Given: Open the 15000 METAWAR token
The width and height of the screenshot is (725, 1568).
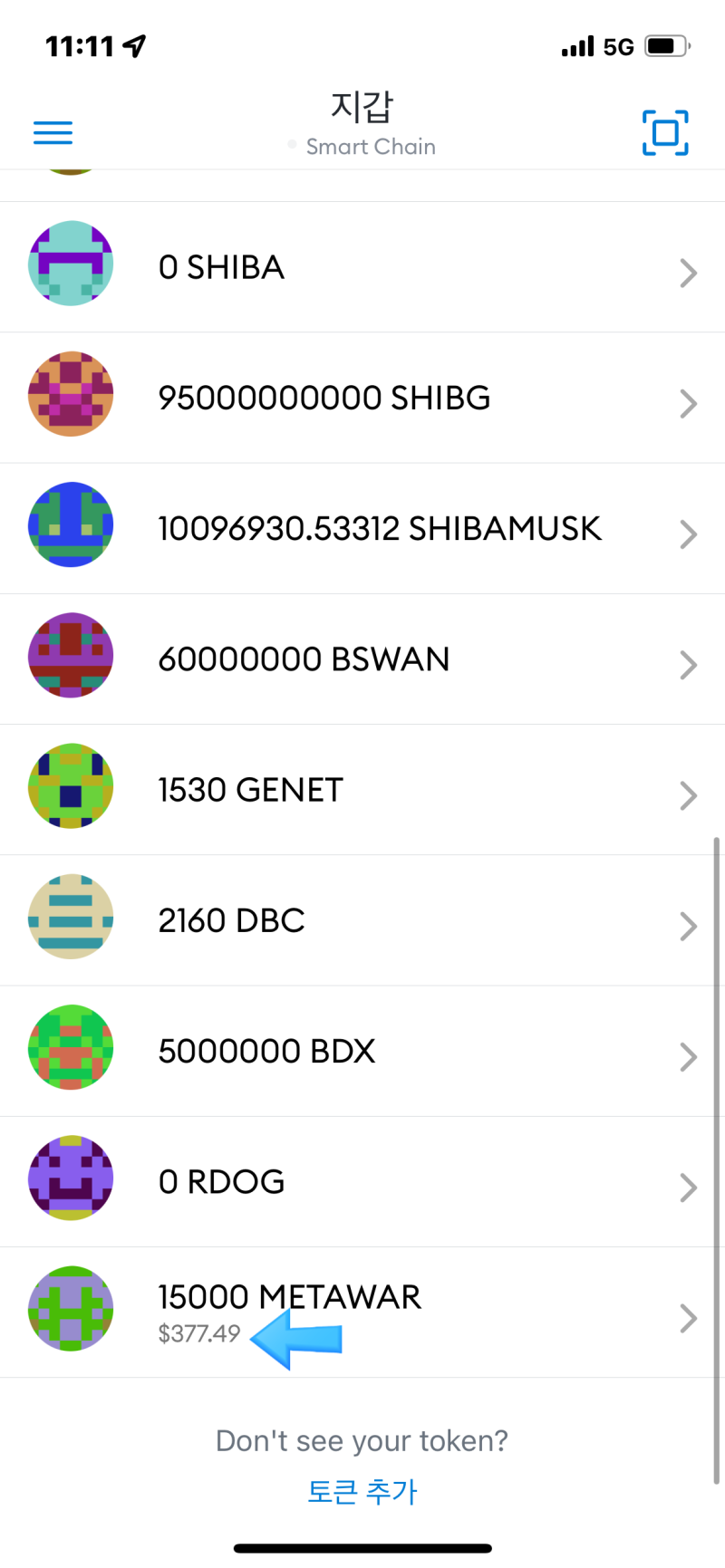Looking at the screenshot, I should (362, 1312).
